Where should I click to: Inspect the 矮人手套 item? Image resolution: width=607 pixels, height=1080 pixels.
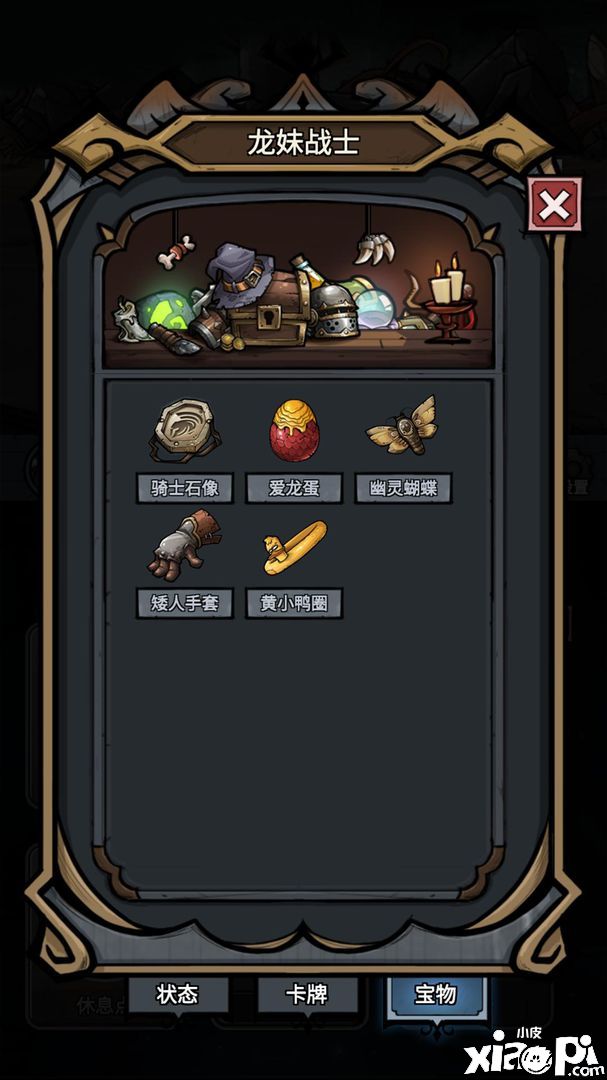click(185, 547)
